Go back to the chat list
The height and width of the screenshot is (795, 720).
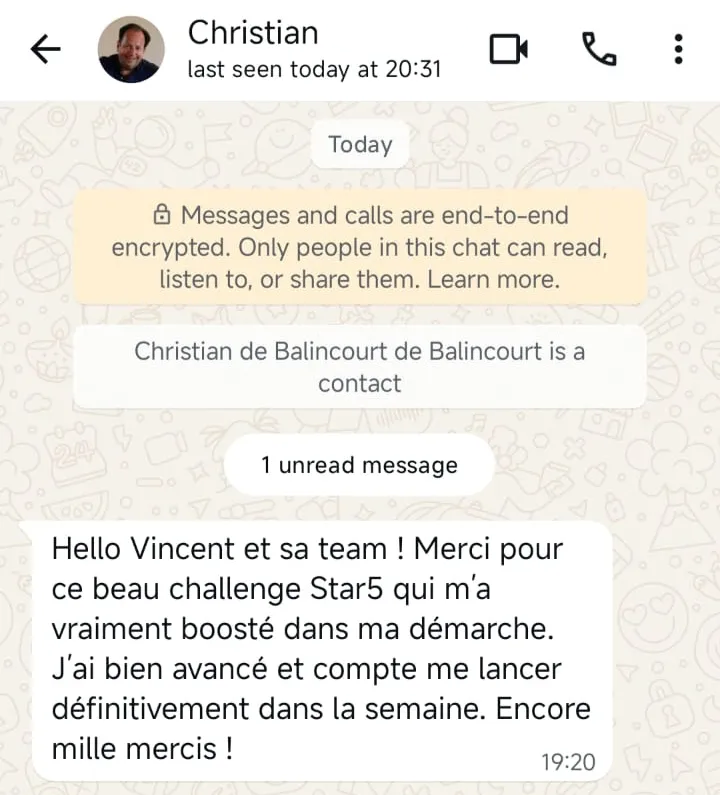46,49
